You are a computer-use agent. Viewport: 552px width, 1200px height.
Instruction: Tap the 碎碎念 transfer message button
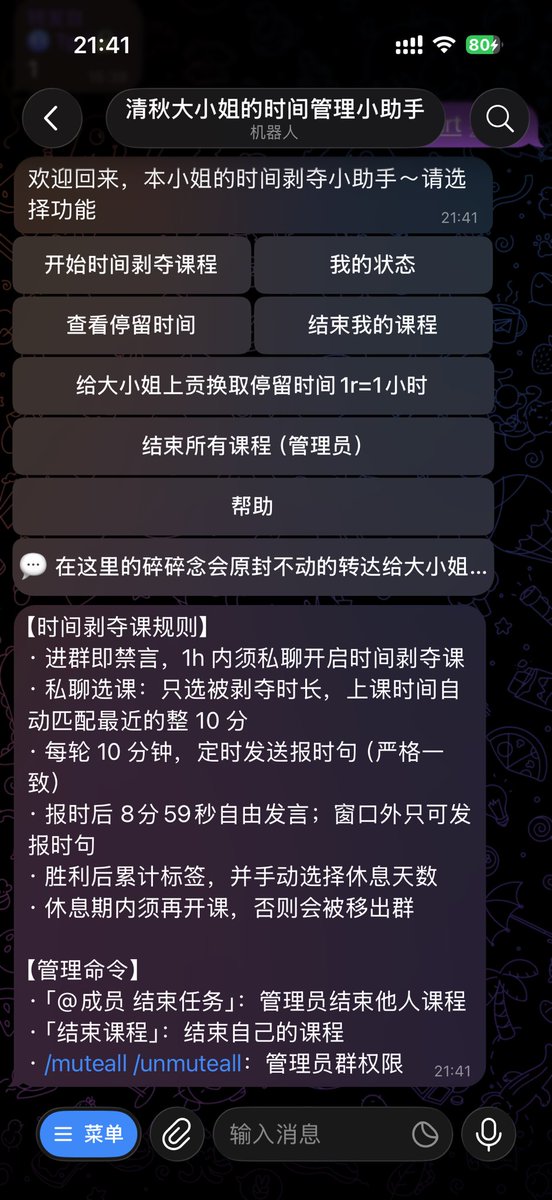(253, 567)
